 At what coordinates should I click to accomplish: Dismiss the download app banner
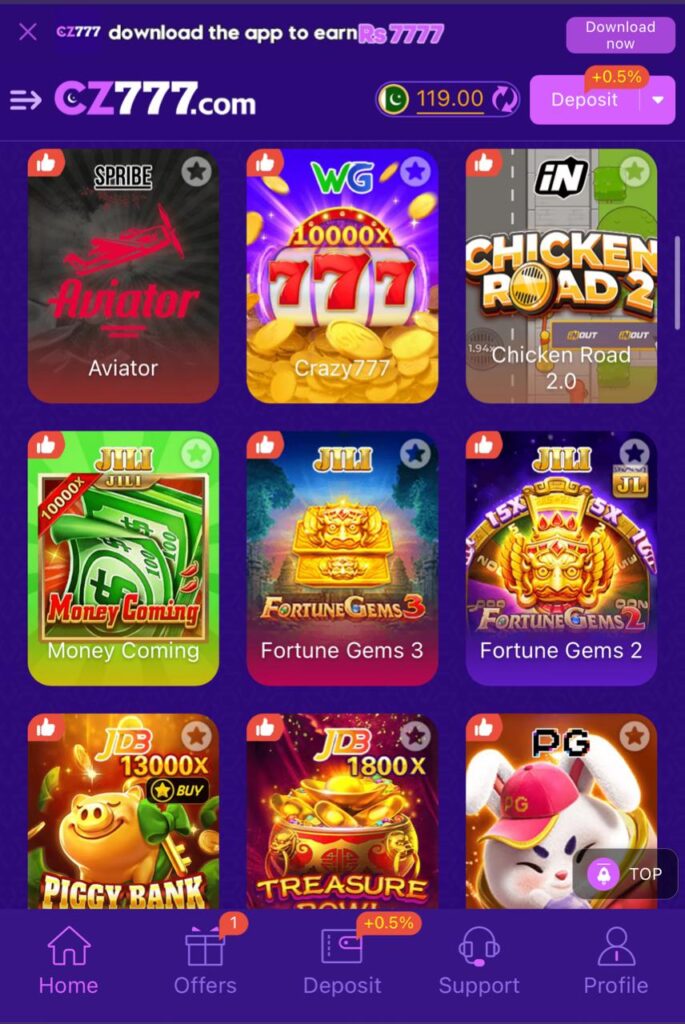(x=28, y=32)
